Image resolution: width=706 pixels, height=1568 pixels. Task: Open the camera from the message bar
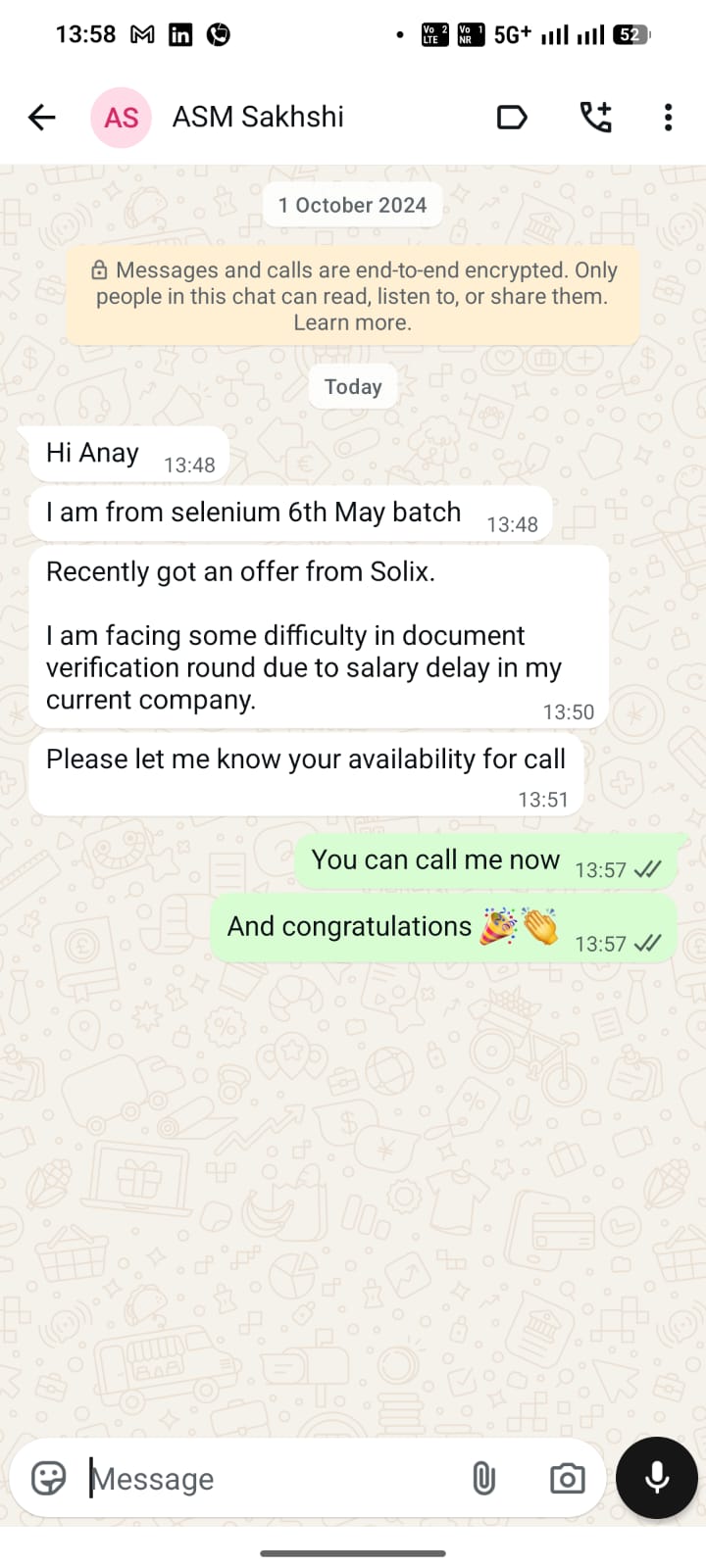[x=567, y=1478]
